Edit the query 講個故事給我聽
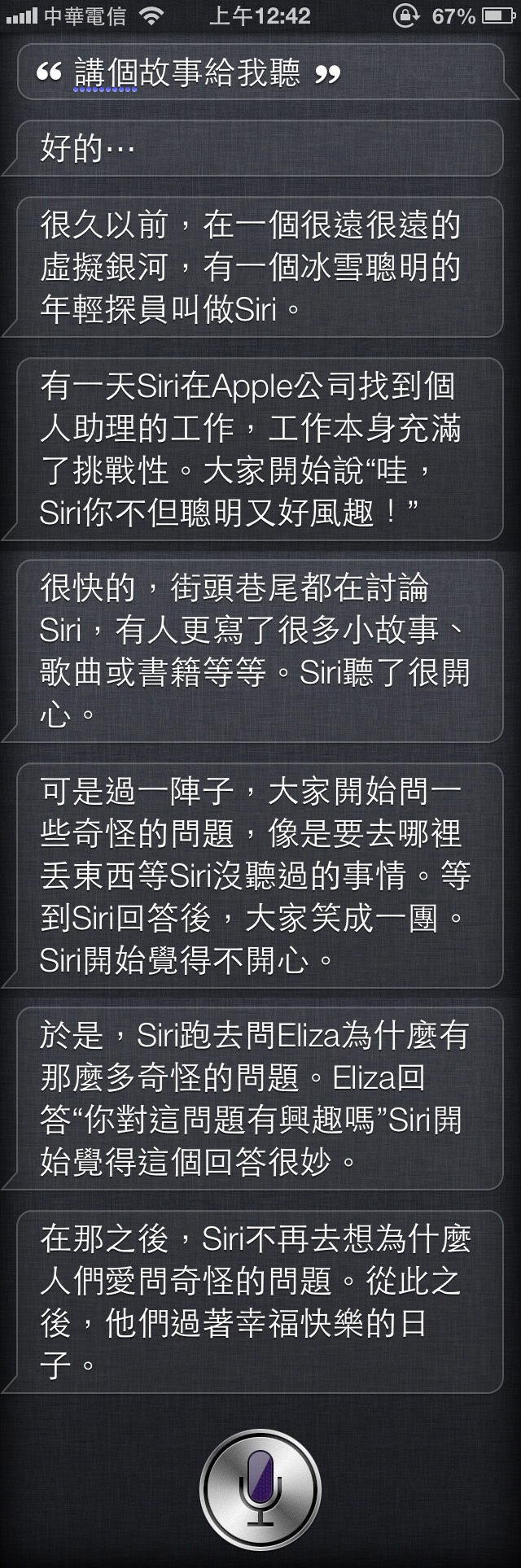Screen dimensions: 521x1568 (187, 74)
